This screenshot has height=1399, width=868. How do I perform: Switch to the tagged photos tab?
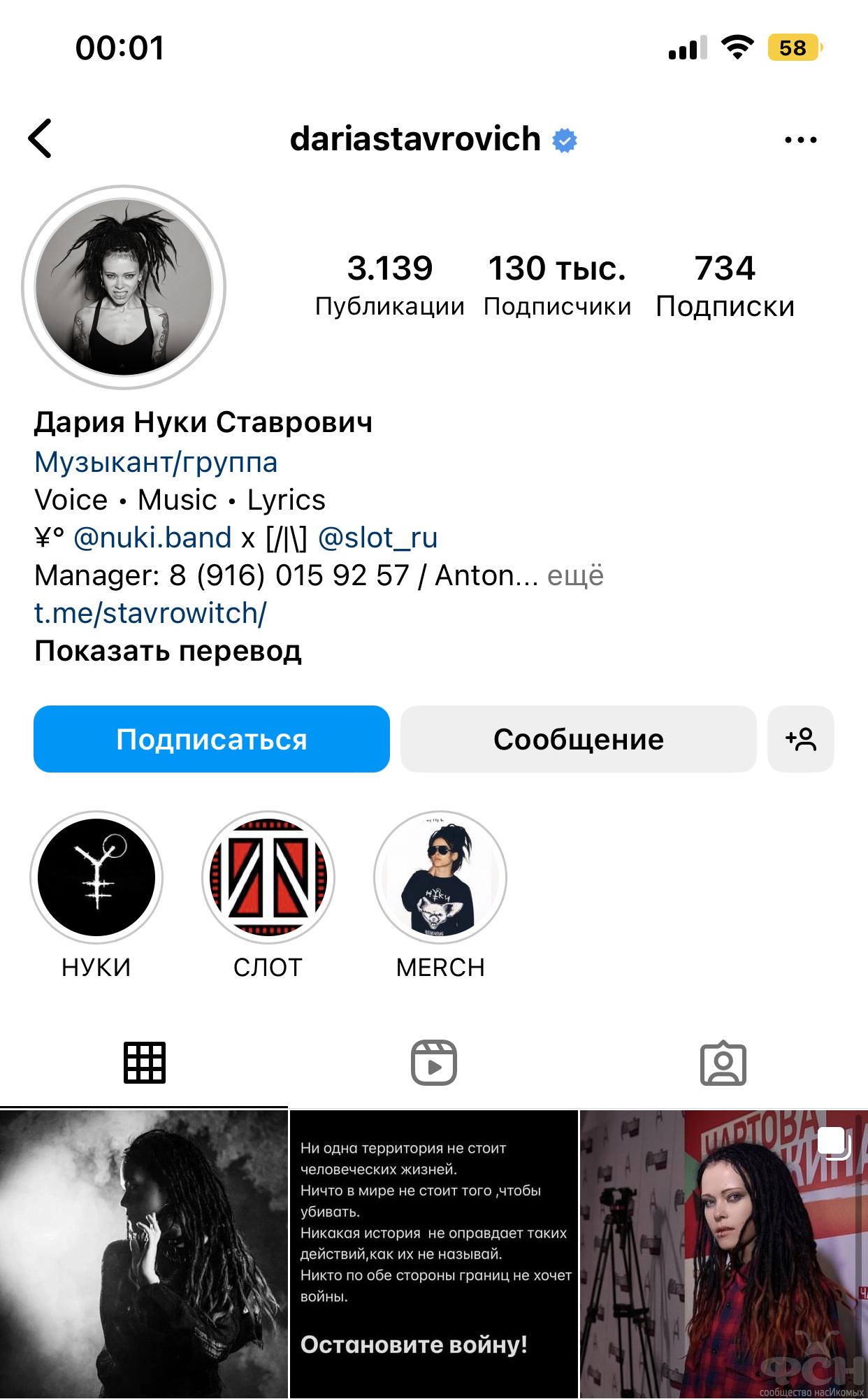click(723, 1063)
